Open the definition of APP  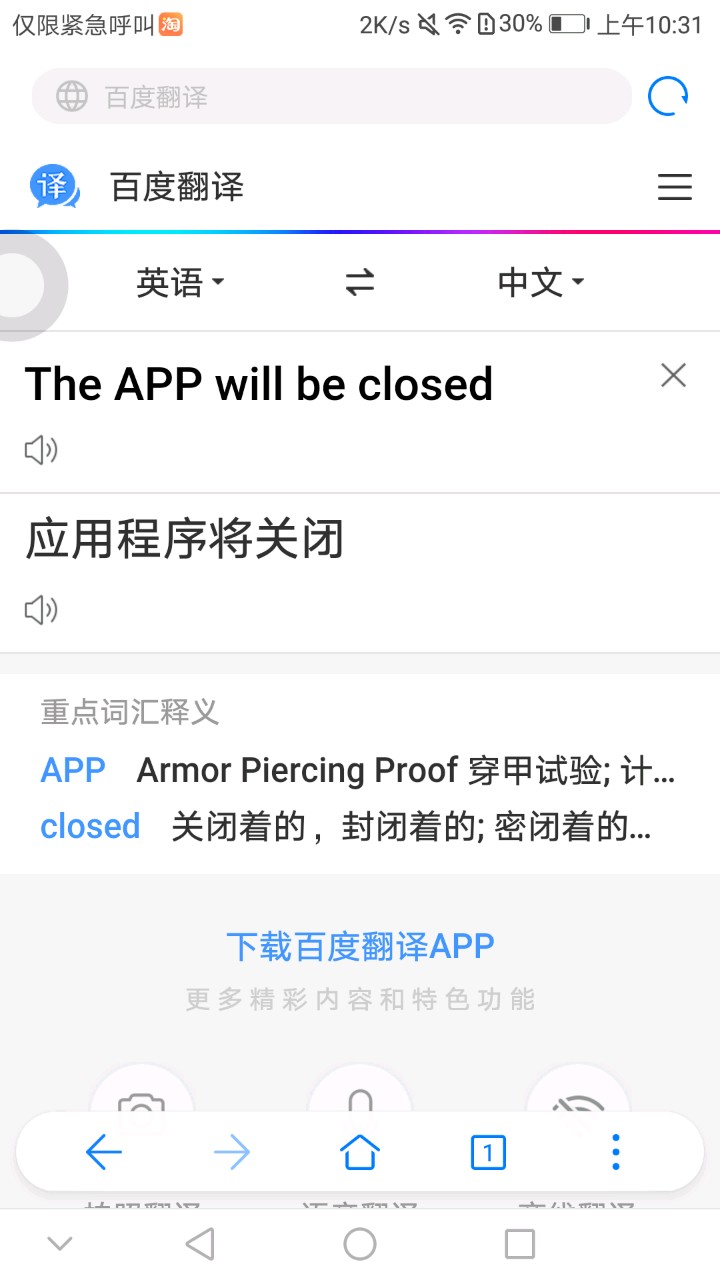[73, 770]
